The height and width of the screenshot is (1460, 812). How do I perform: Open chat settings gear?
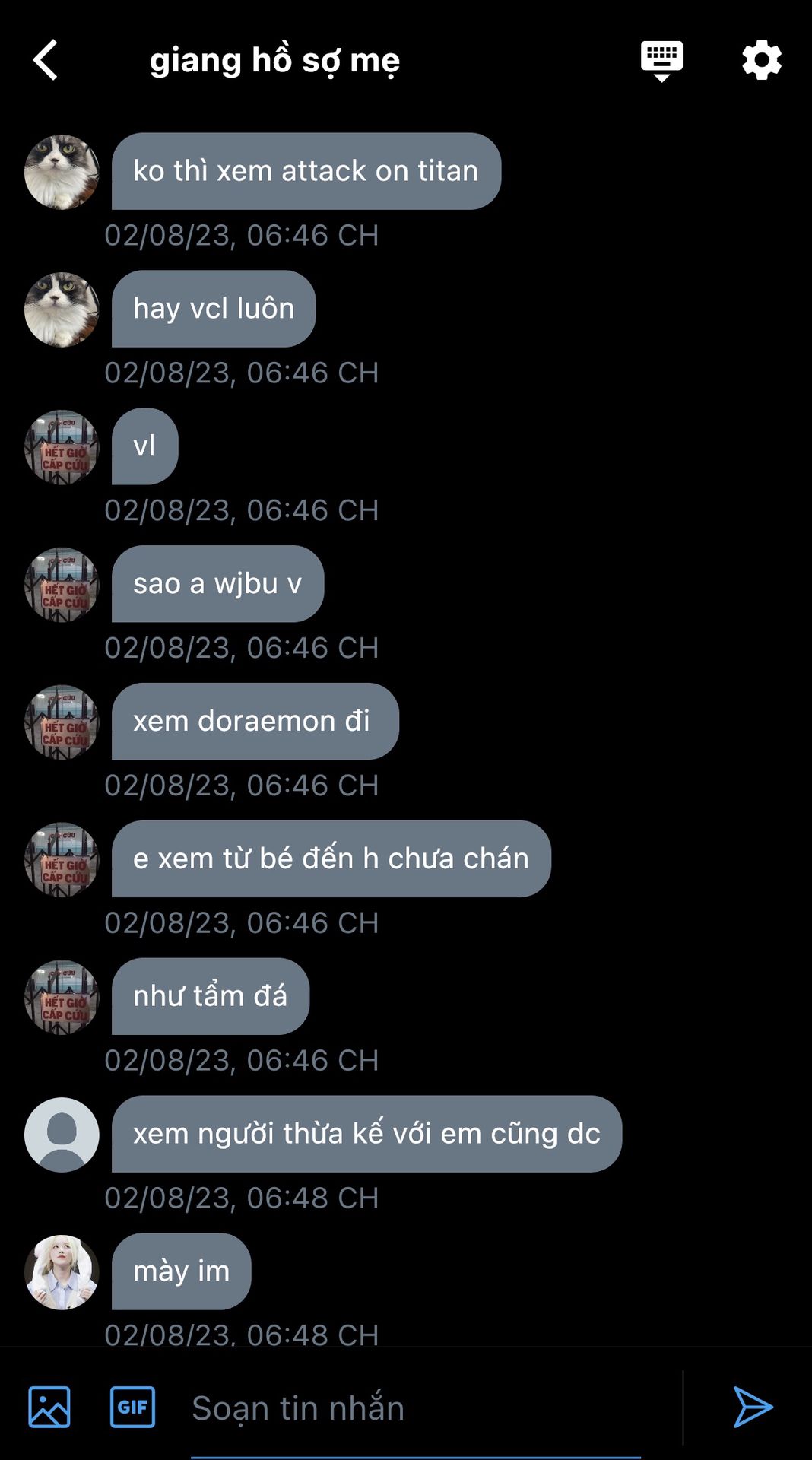click(762, 60)
